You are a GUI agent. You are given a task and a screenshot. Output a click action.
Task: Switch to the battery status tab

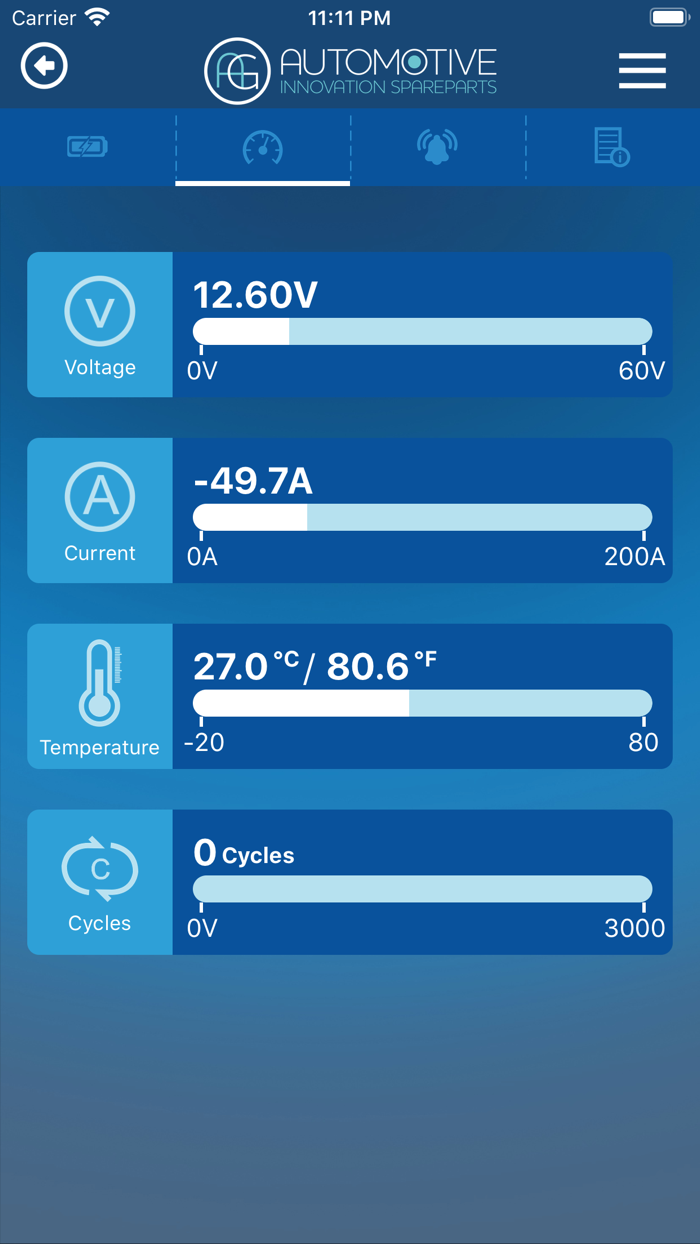[x=88, y=147]
